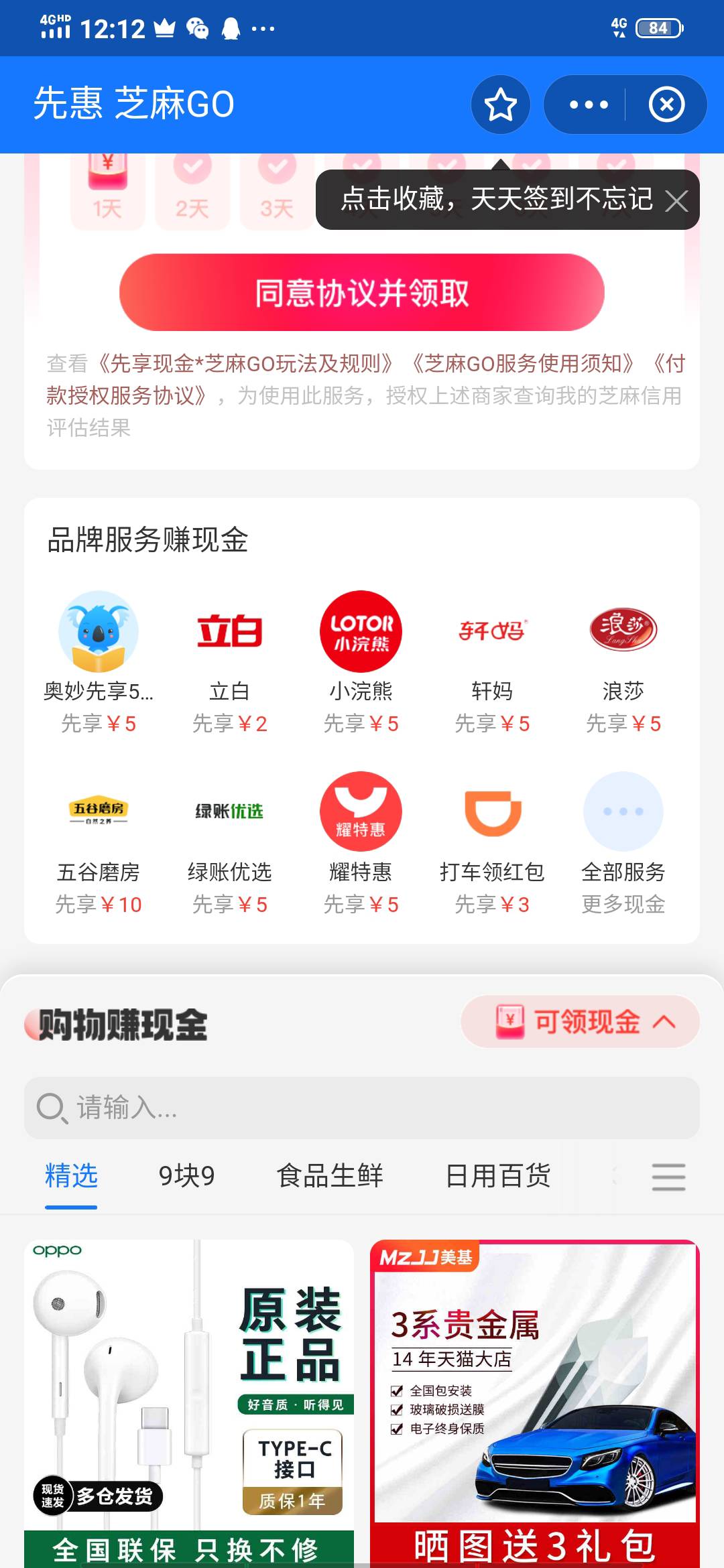Open the category list menu icon
The width and height of the screenshot is (724, 1568).
pyautogui.click(x=668, y=1177)
